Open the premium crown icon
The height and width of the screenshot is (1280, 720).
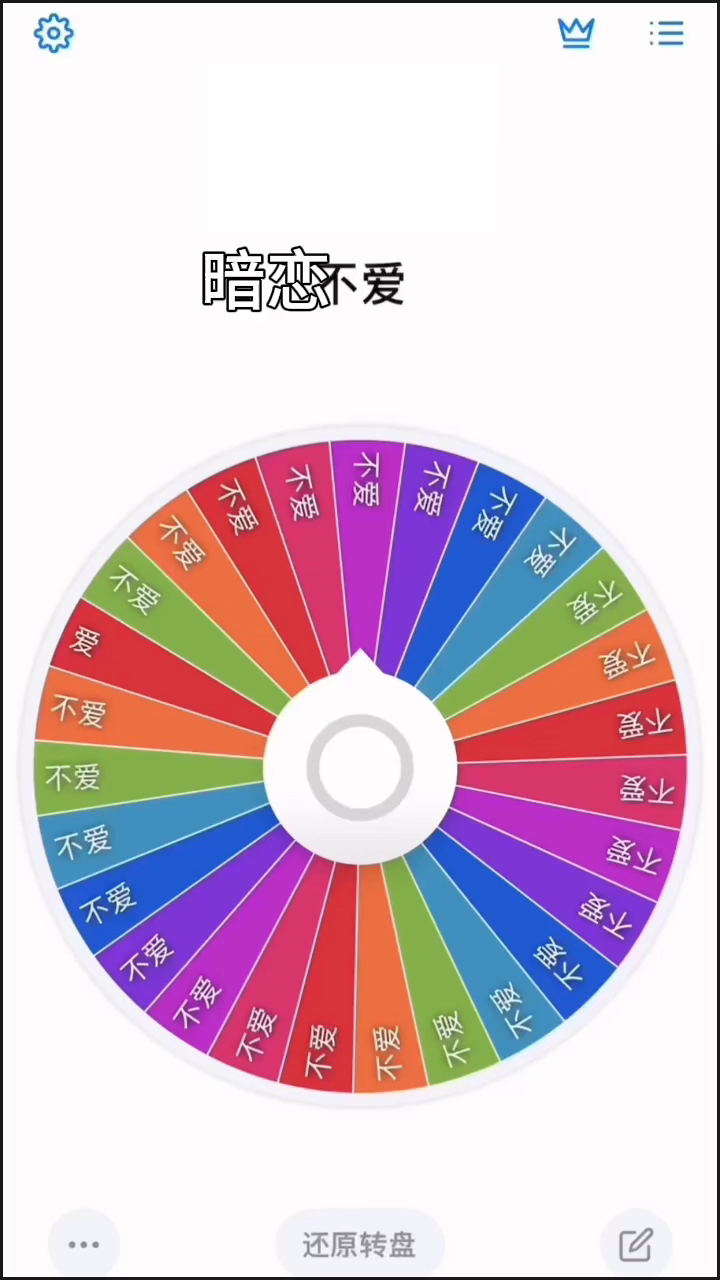pos(576,33)
